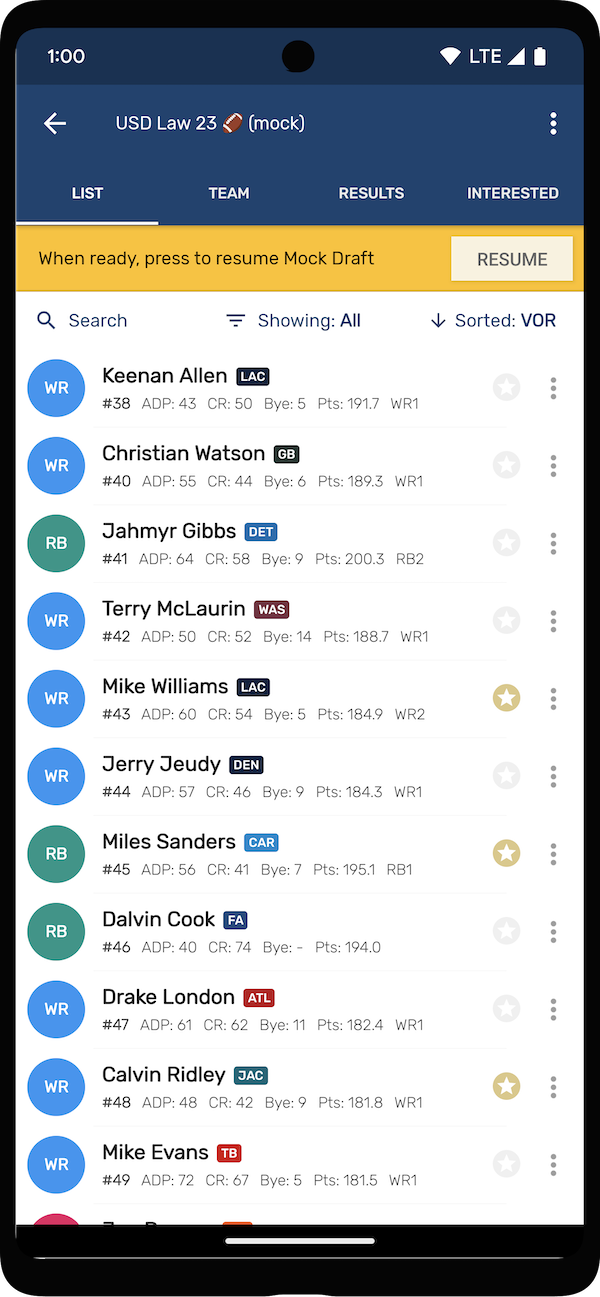Image resolution: width=600 pixels, height=1297 pixels.
Task: Resume the mock draft
Action: click(x=512, y=259)
